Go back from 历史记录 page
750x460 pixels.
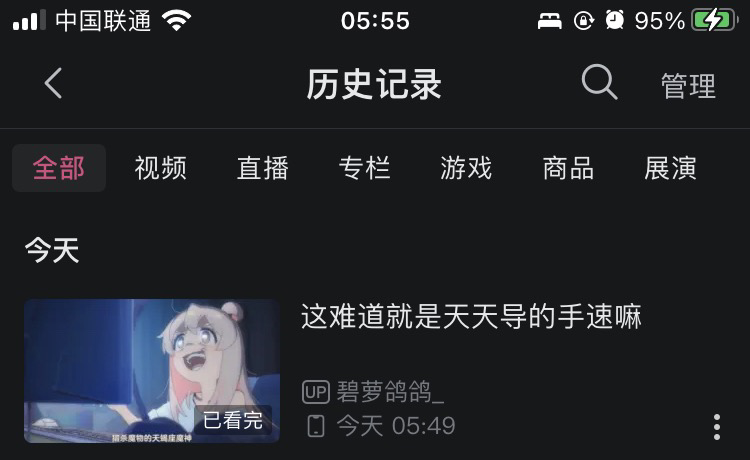54,84
